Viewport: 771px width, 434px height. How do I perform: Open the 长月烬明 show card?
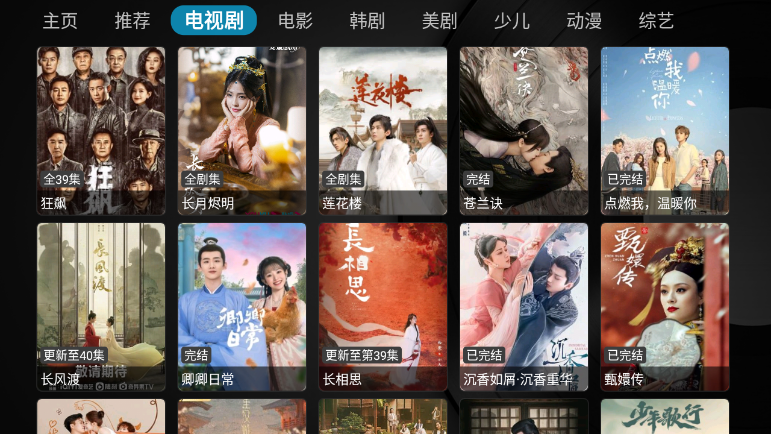pyautogui.click(x=242, y=130)
